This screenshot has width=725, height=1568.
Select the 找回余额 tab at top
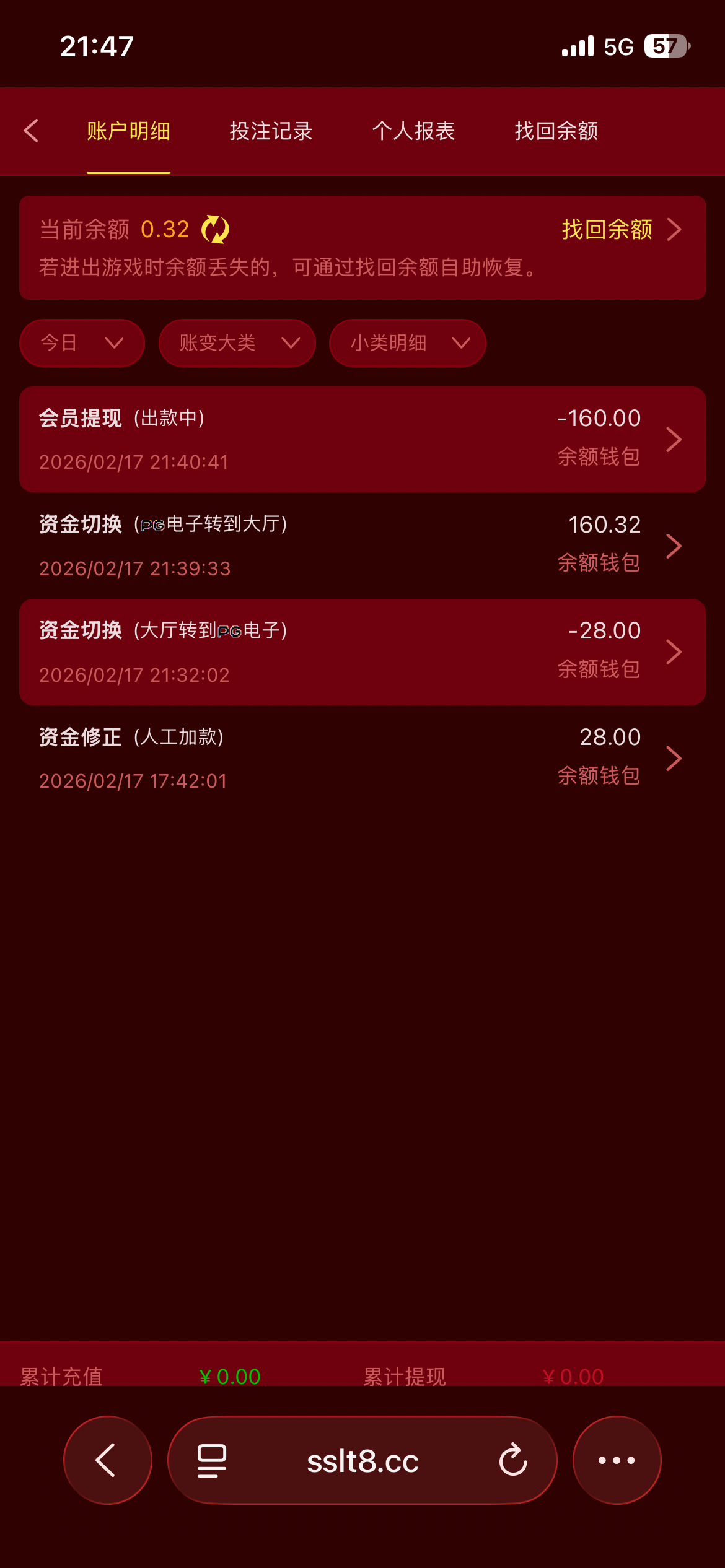[556, 131]
